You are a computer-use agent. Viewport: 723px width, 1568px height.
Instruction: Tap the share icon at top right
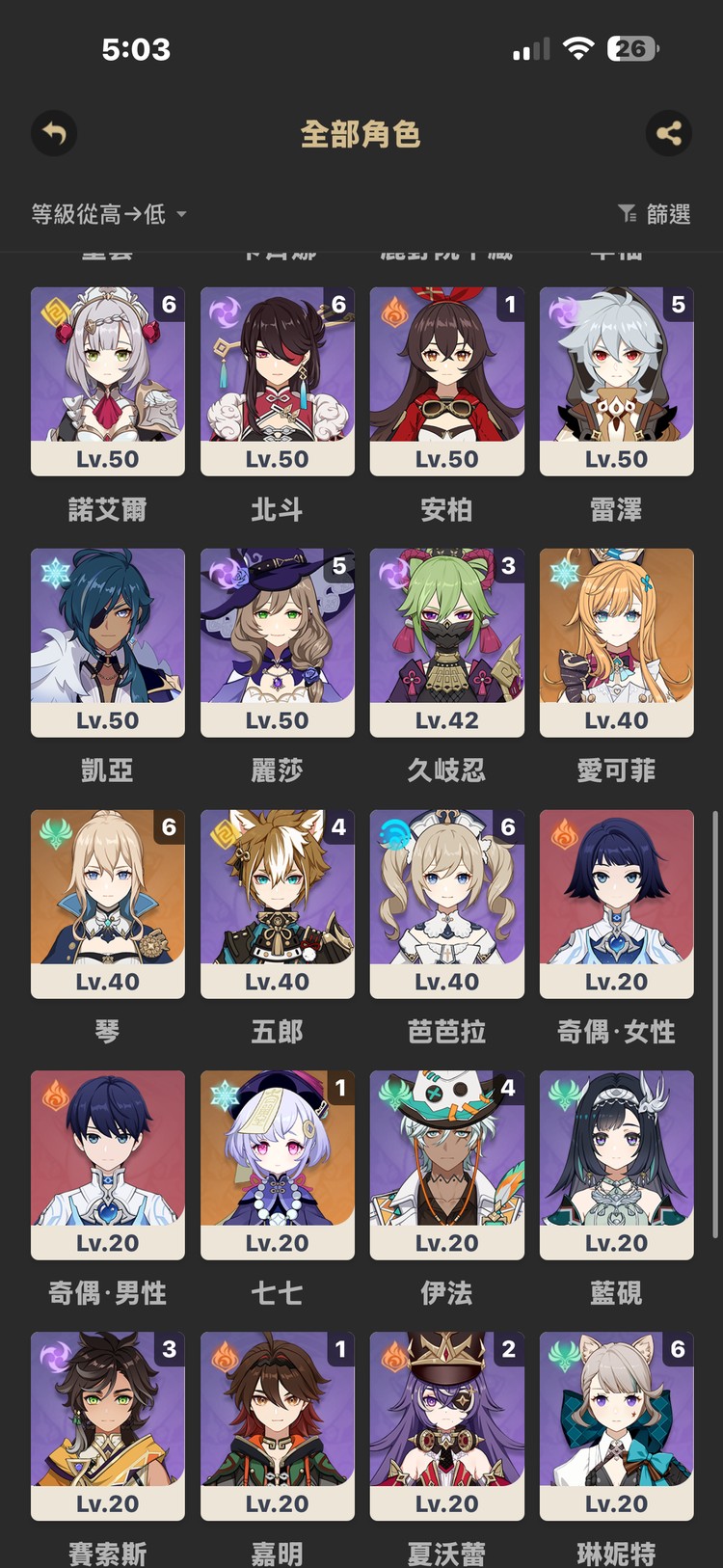[x=669, y=134]
